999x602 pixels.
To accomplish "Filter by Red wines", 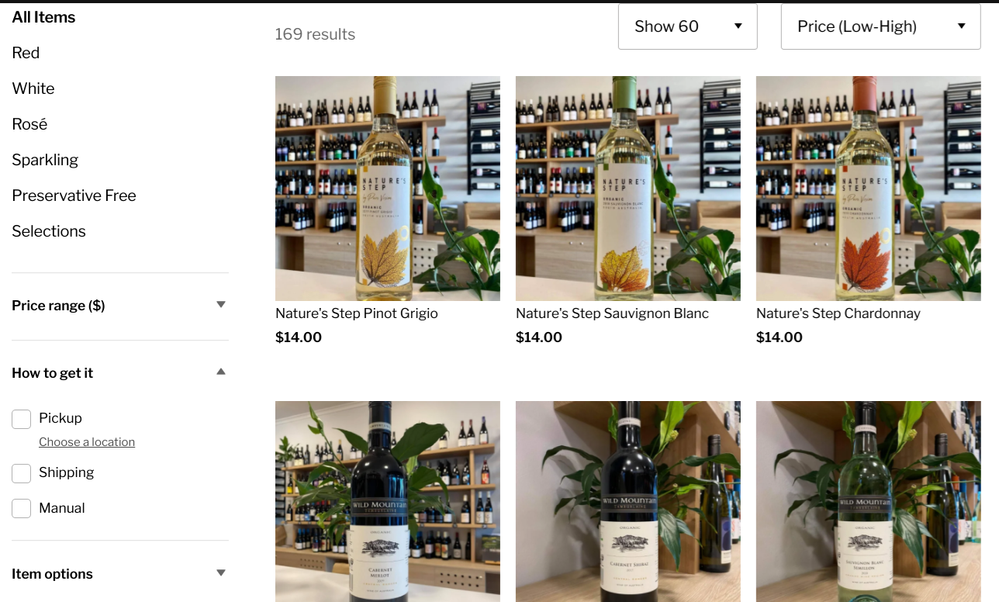I will point(26,53).
